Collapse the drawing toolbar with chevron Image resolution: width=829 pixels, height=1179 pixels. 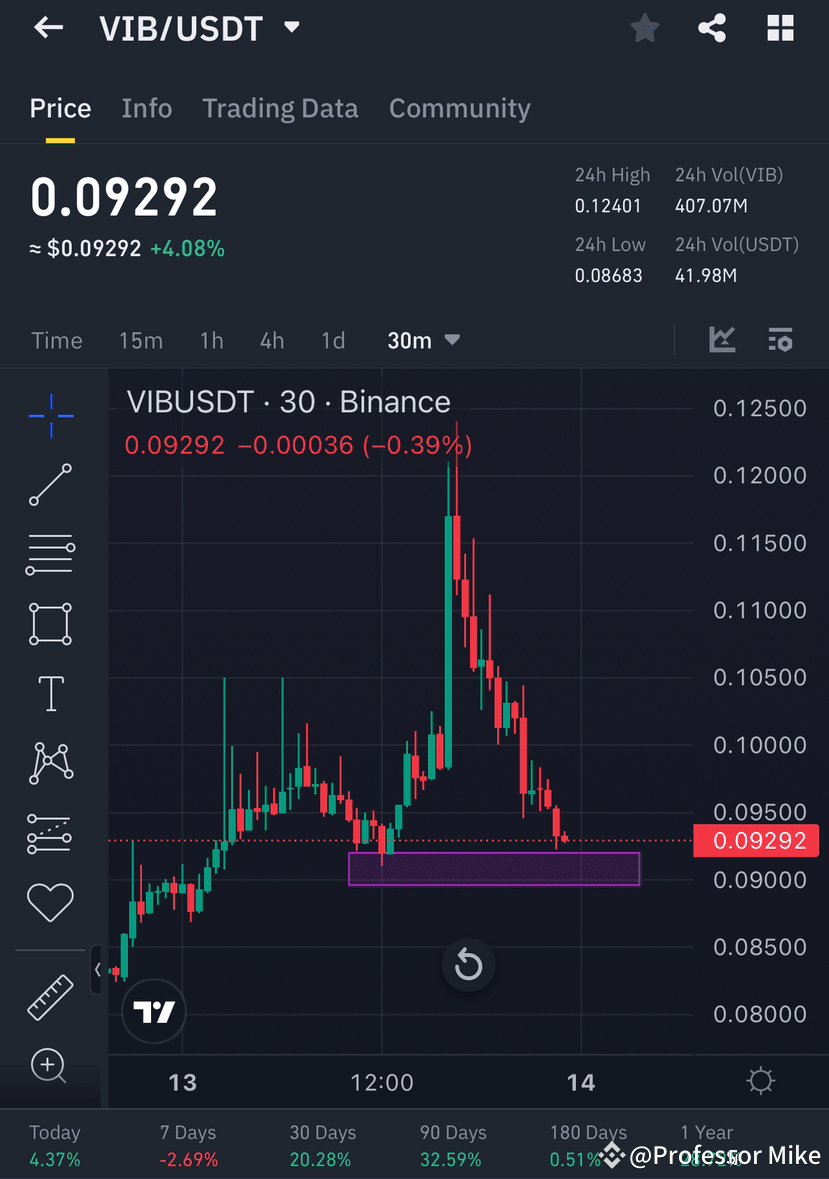(x=97, y=969)
